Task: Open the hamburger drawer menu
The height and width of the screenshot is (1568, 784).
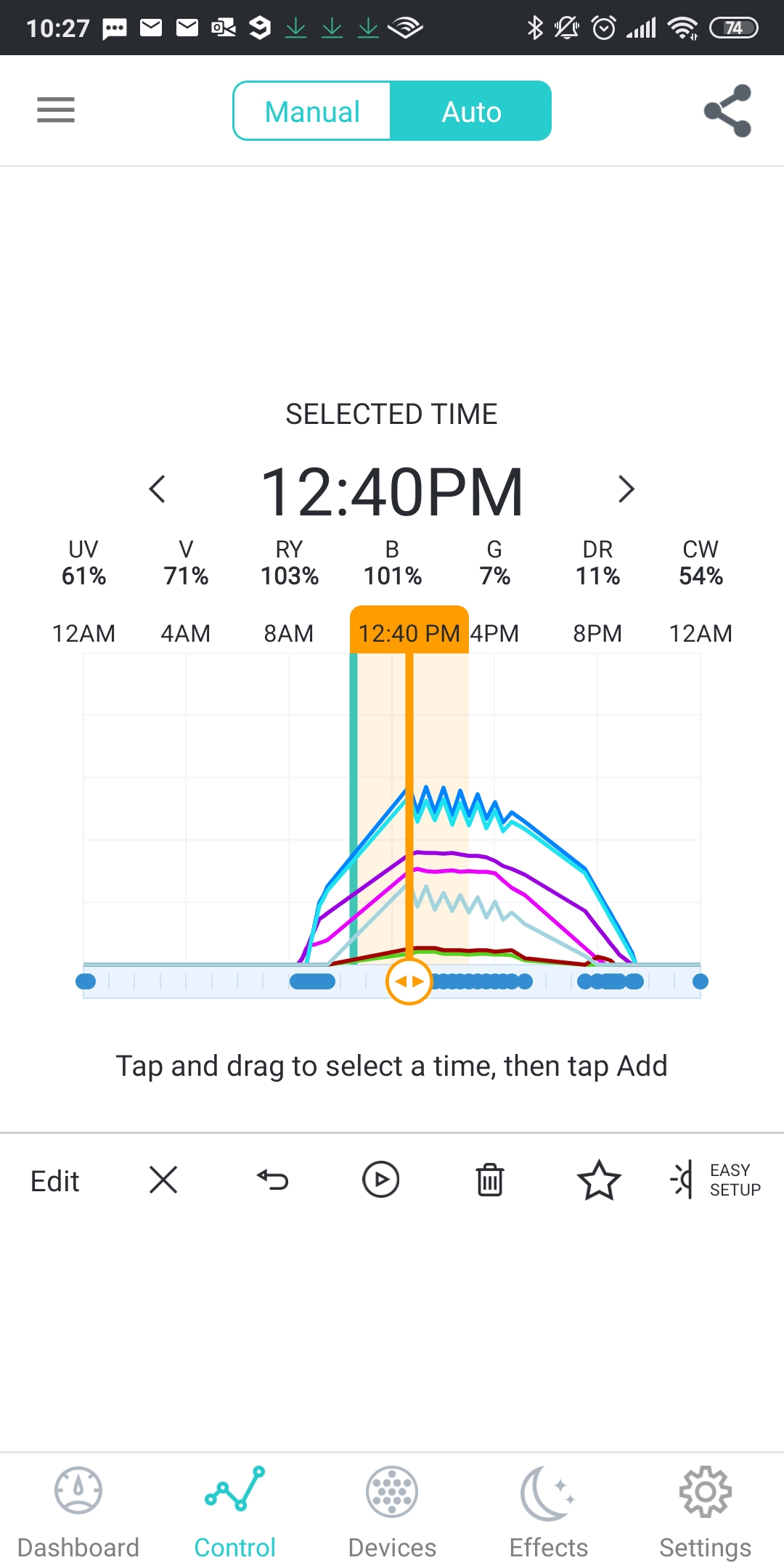Action: 56,110
